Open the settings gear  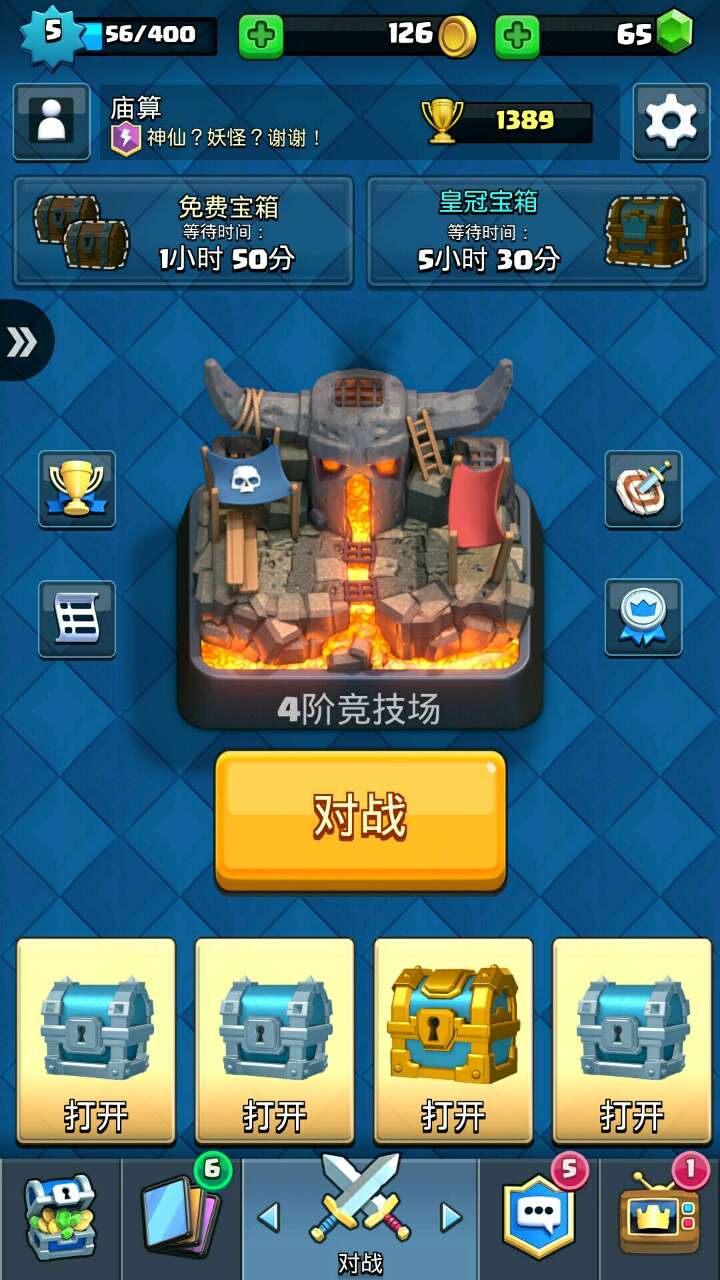(671, 121)
